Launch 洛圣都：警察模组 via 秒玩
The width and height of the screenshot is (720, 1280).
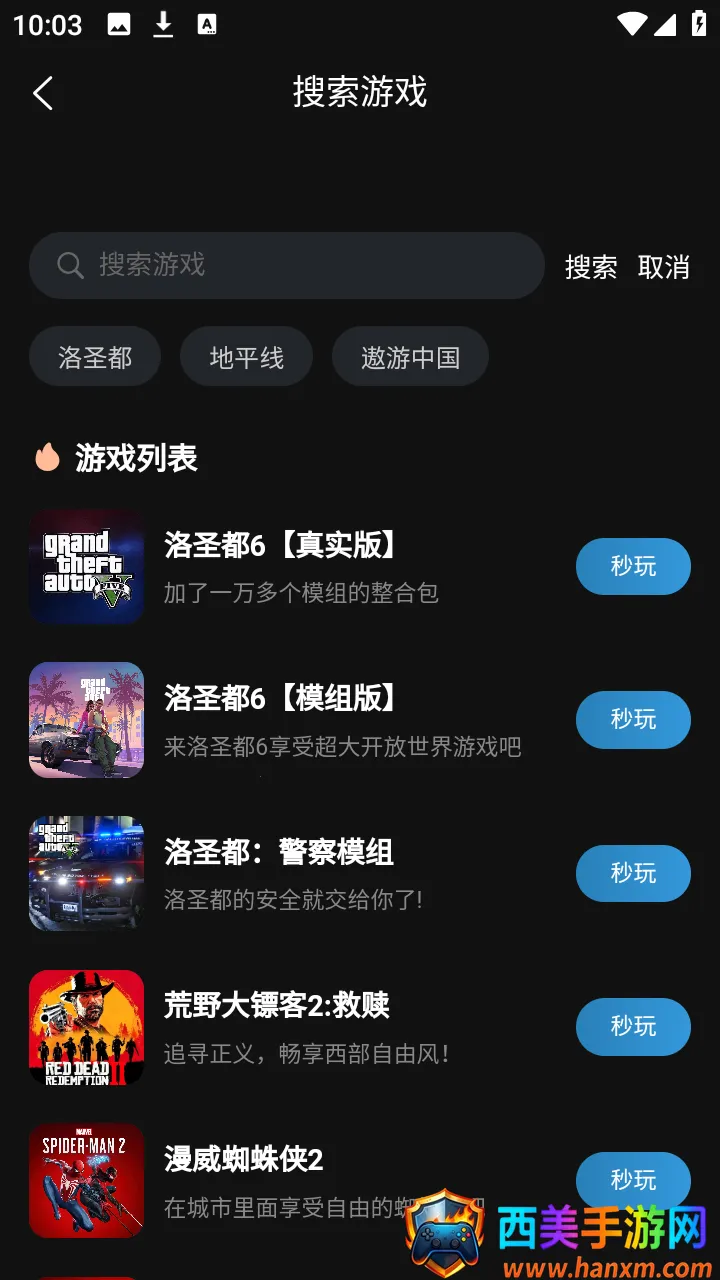tap(632, 873)
